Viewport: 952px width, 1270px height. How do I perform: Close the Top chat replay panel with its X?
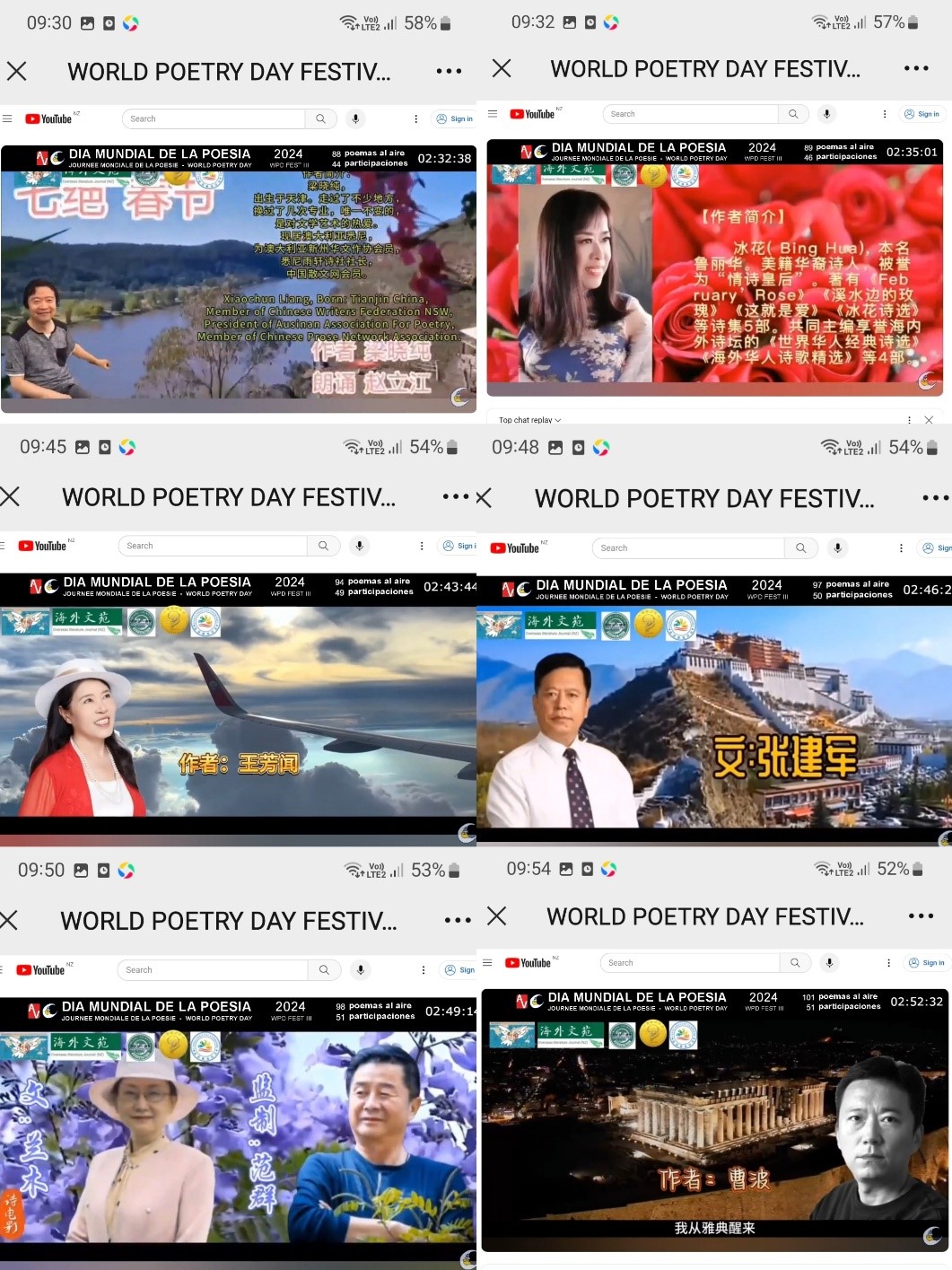[x=930, y=420]
